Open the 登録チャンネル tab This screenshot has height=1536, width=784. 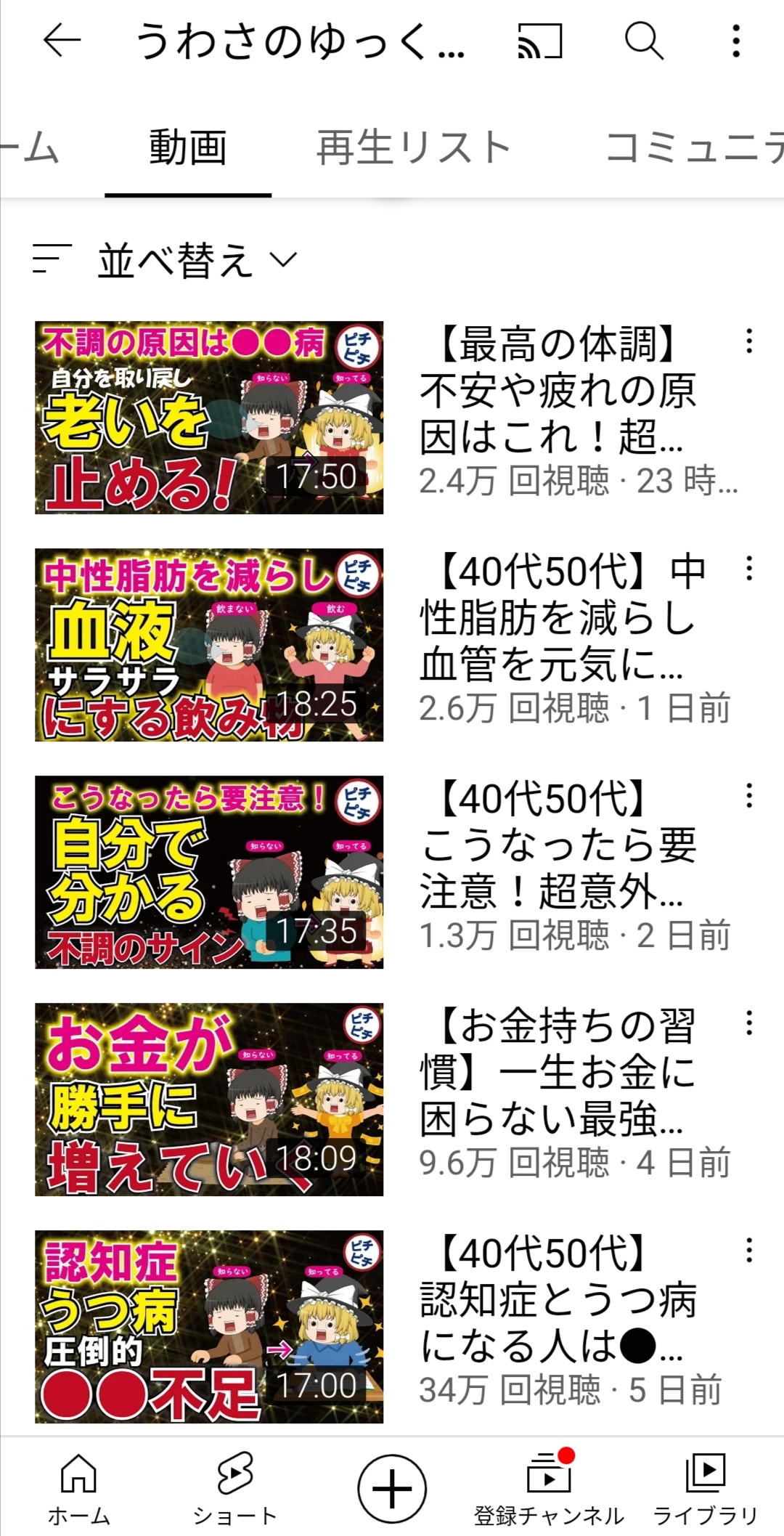click(549, 1489)
